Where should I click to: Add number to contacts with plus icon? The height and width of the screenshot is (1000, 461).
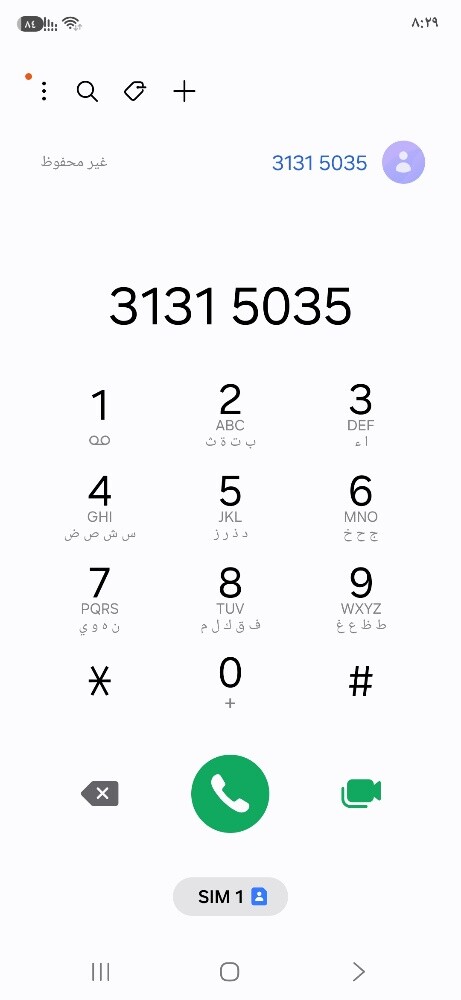click(184, 91)
